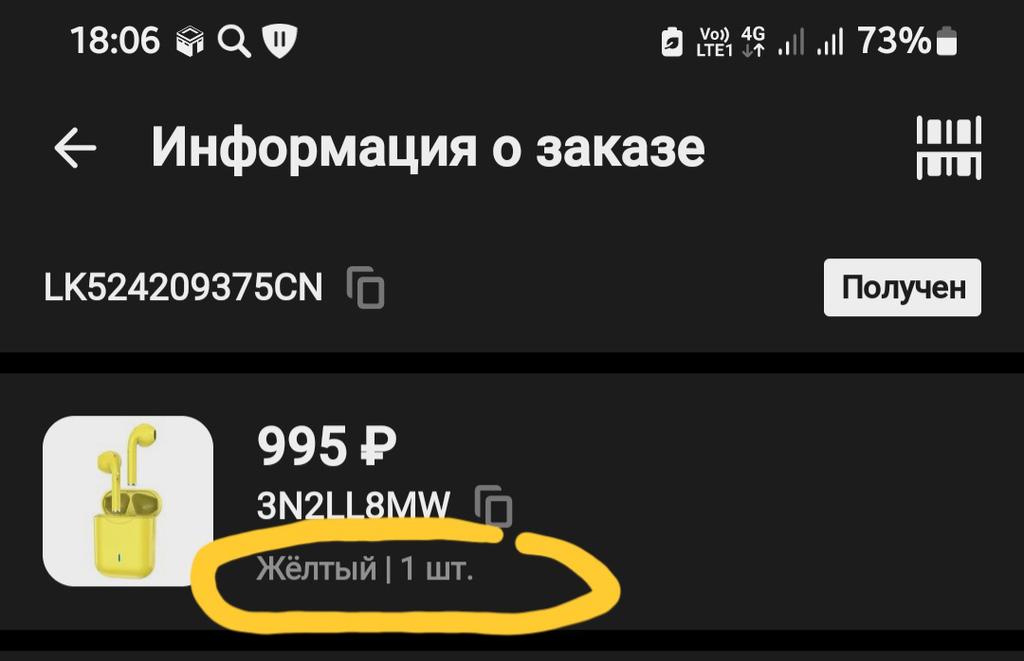1024x661 pixels.
Task: Go back from the order information screen
Action: [75, 148]
